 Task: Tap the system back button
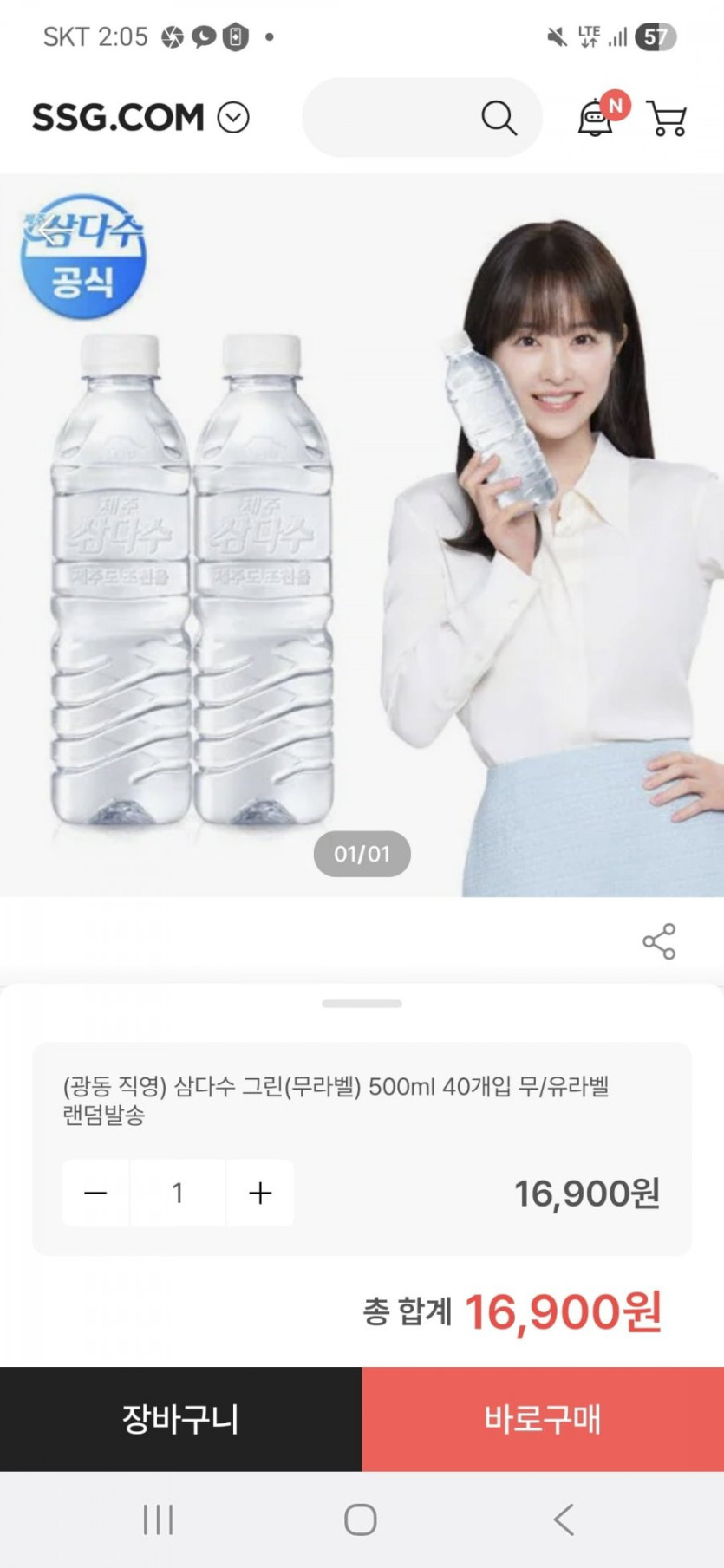click(564, 1519)
